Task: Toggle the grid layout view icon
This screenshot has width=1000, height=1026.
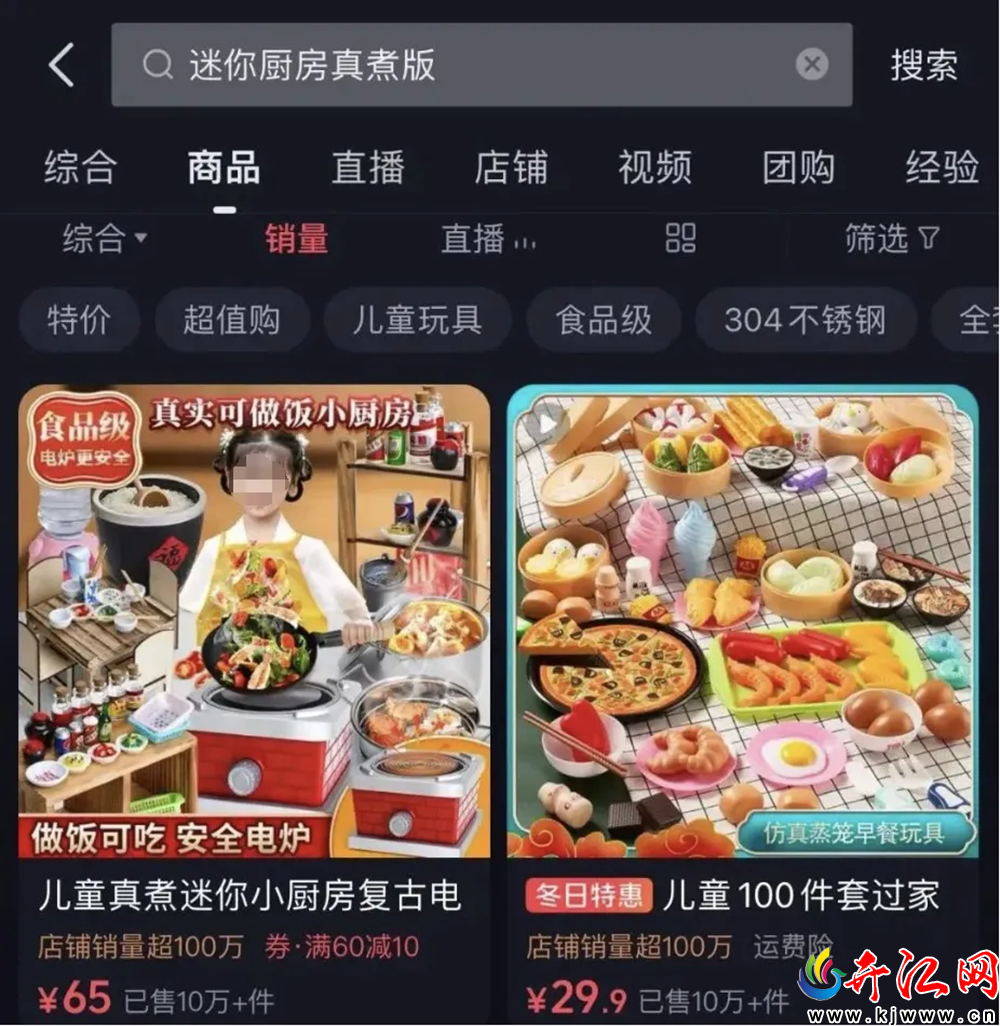Action: (x=681, y=238)
